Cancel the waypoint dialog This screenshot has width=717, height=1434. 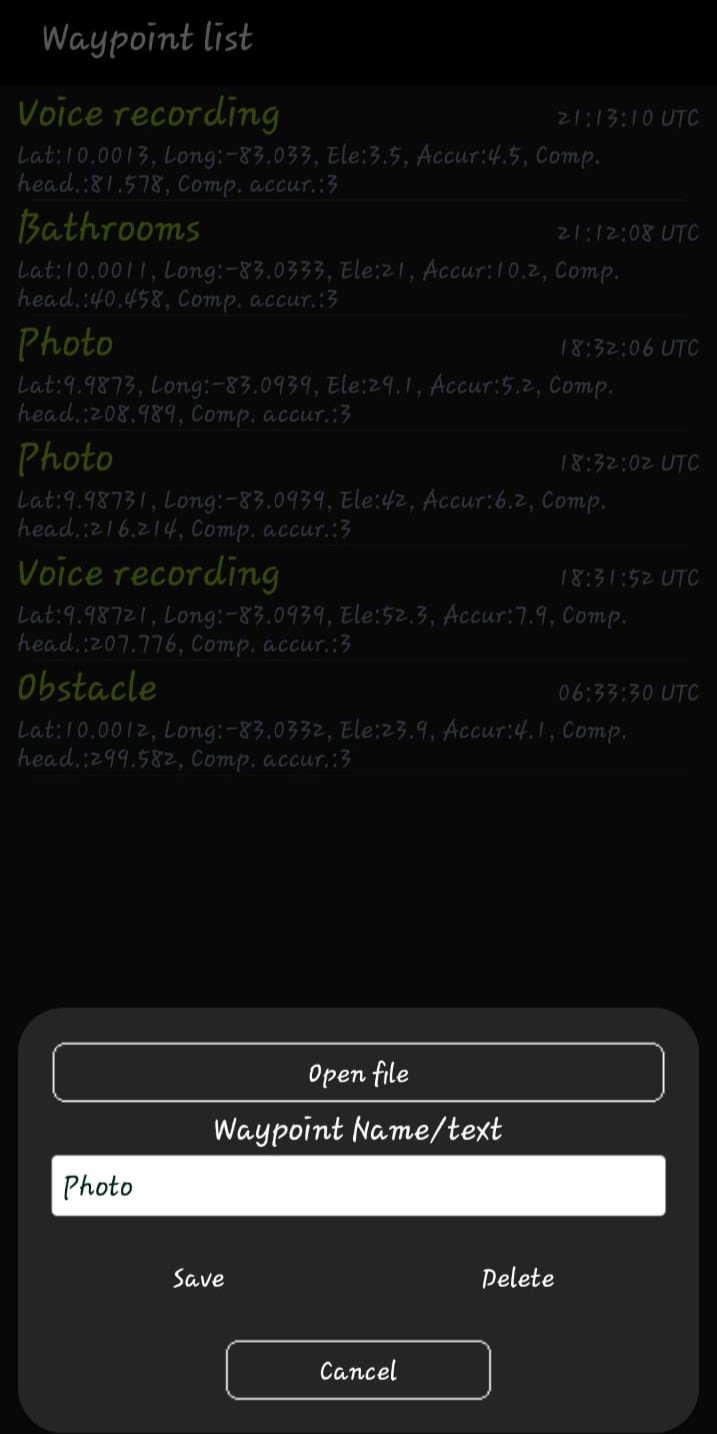[358, 1370]
